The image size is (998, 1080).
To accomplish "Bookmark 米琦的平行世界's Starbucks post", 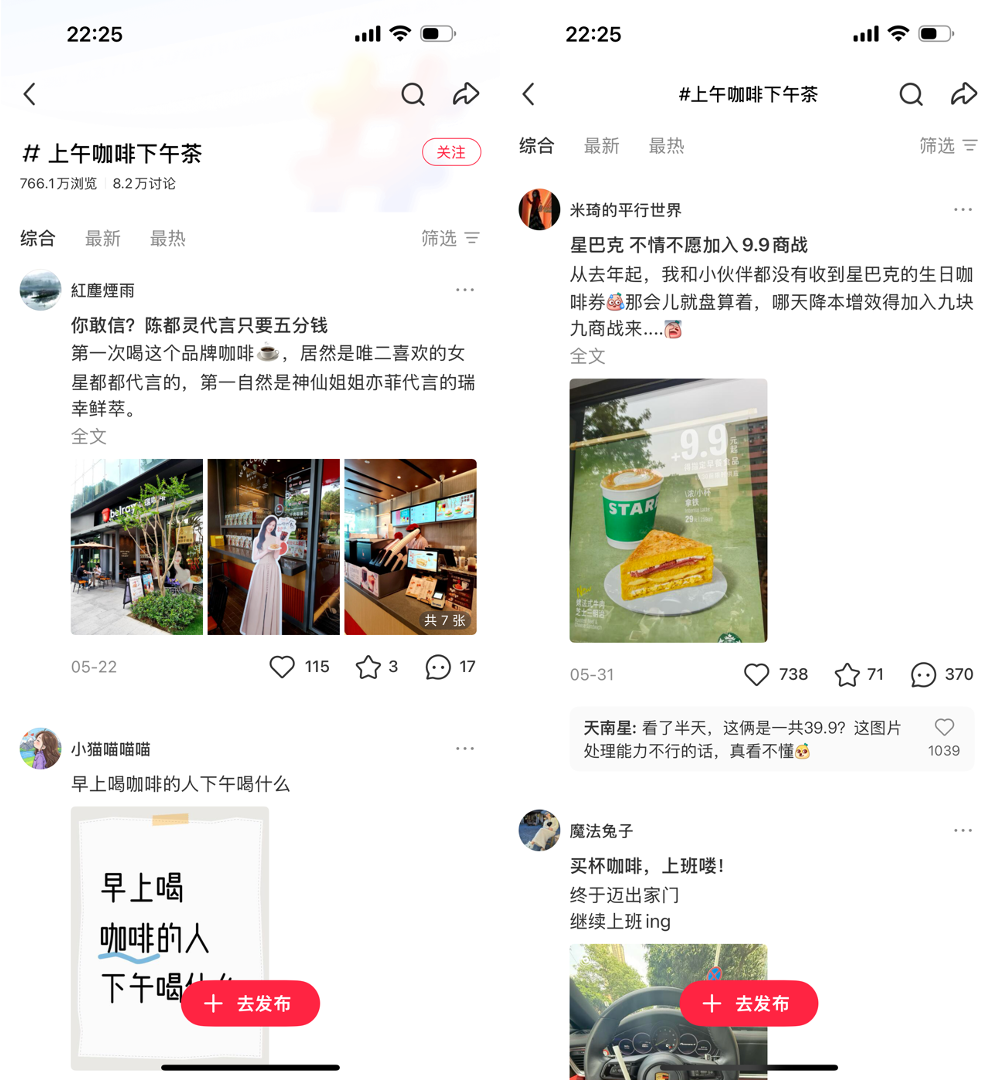I will [x=847, y=675].
